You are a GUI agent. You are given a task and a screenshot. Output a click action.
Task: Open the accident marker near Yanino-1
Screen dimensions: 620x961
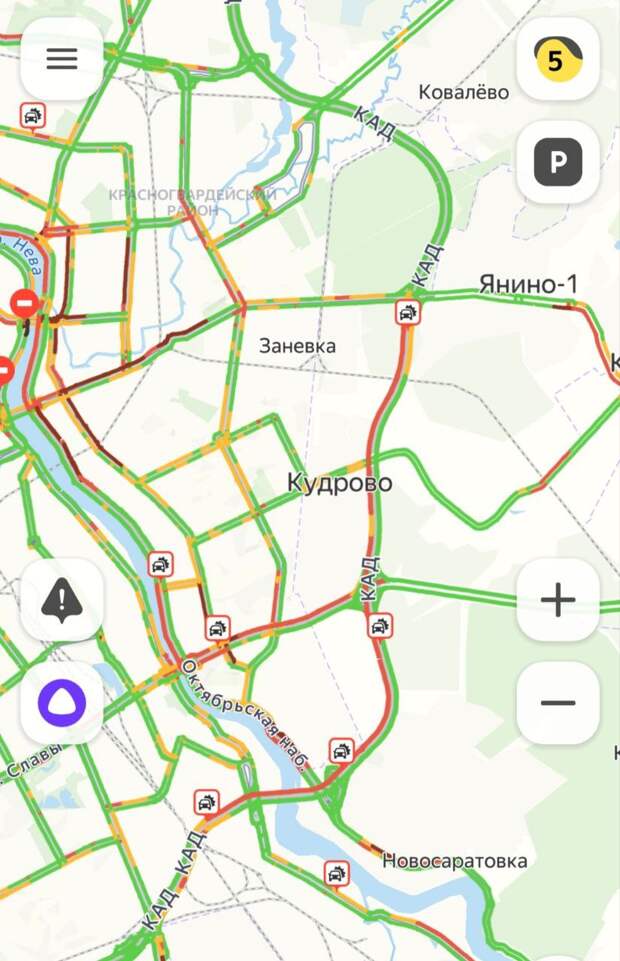408,313
